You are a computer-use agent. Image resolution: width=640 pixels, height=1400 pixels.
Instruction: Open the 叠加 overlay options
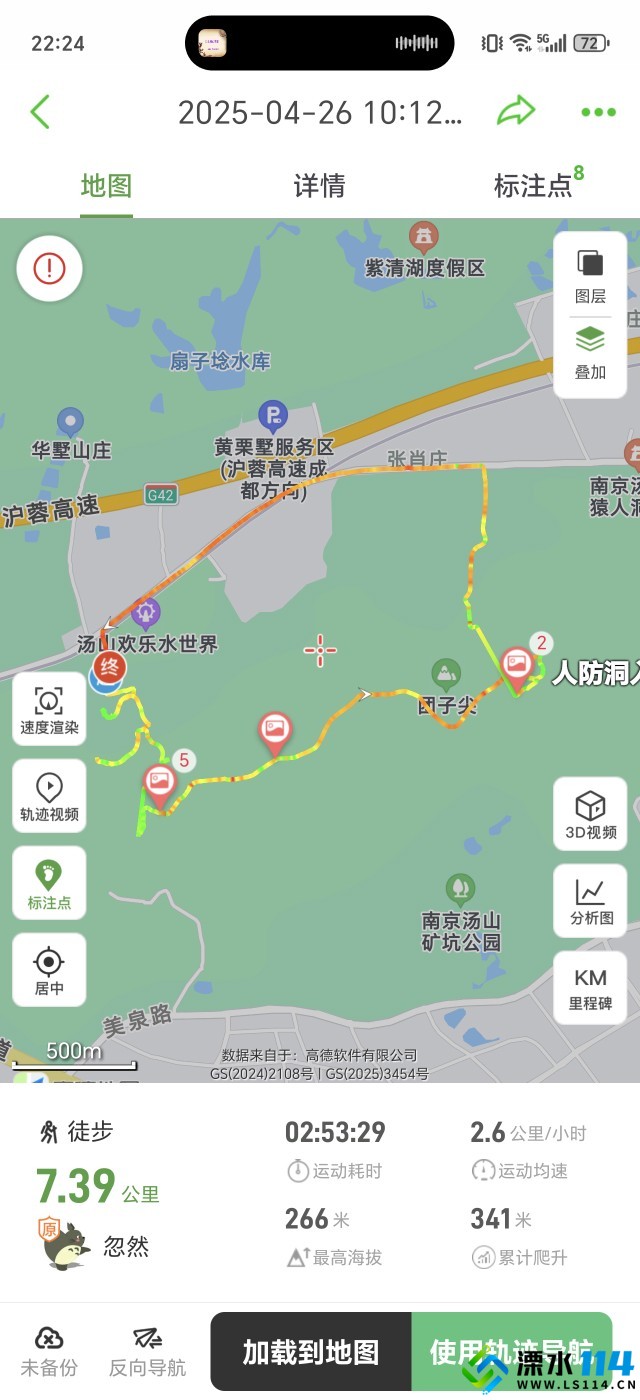coord(590,352)
